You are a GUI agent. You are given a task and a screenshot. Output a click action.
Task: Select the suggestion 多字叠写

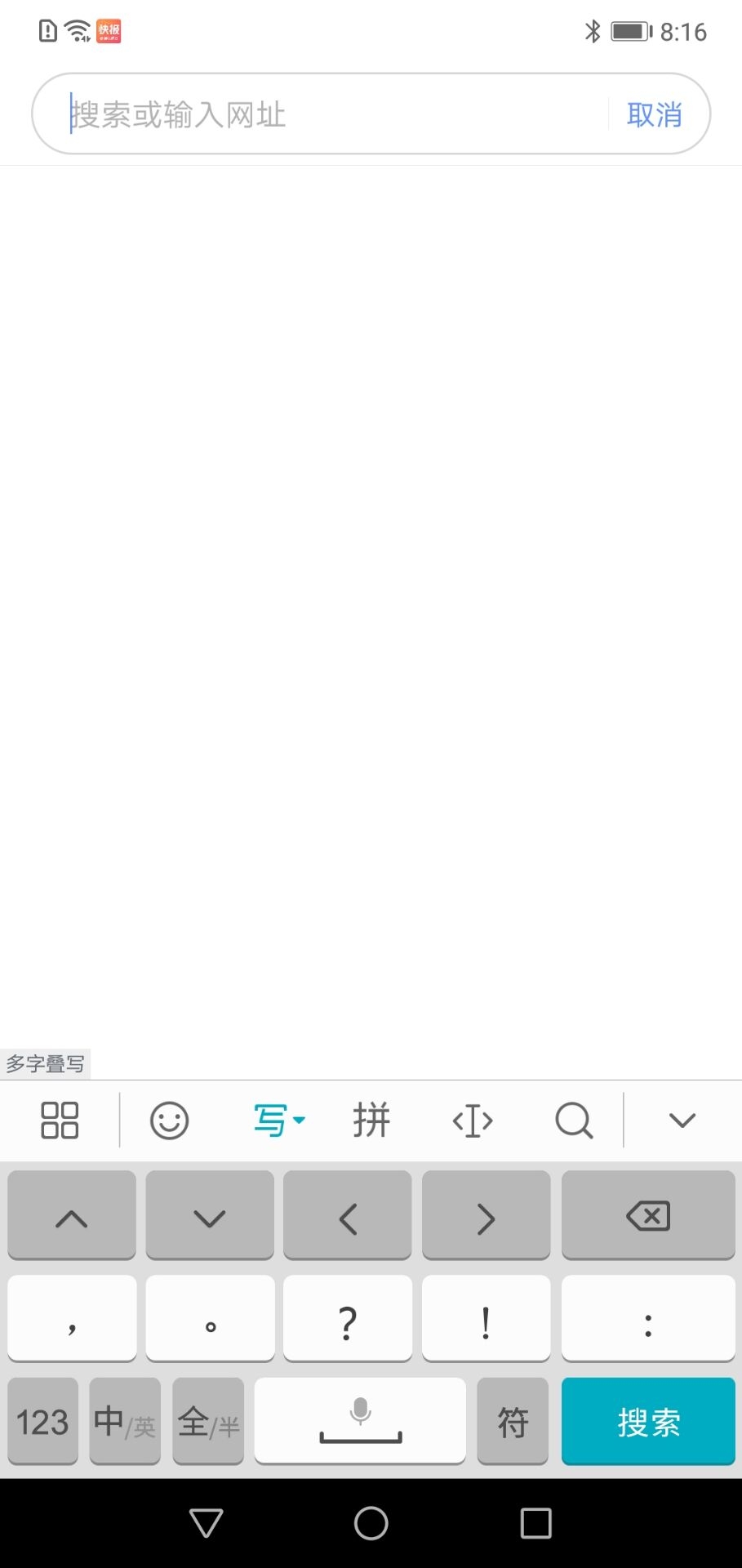point(45,1063)
